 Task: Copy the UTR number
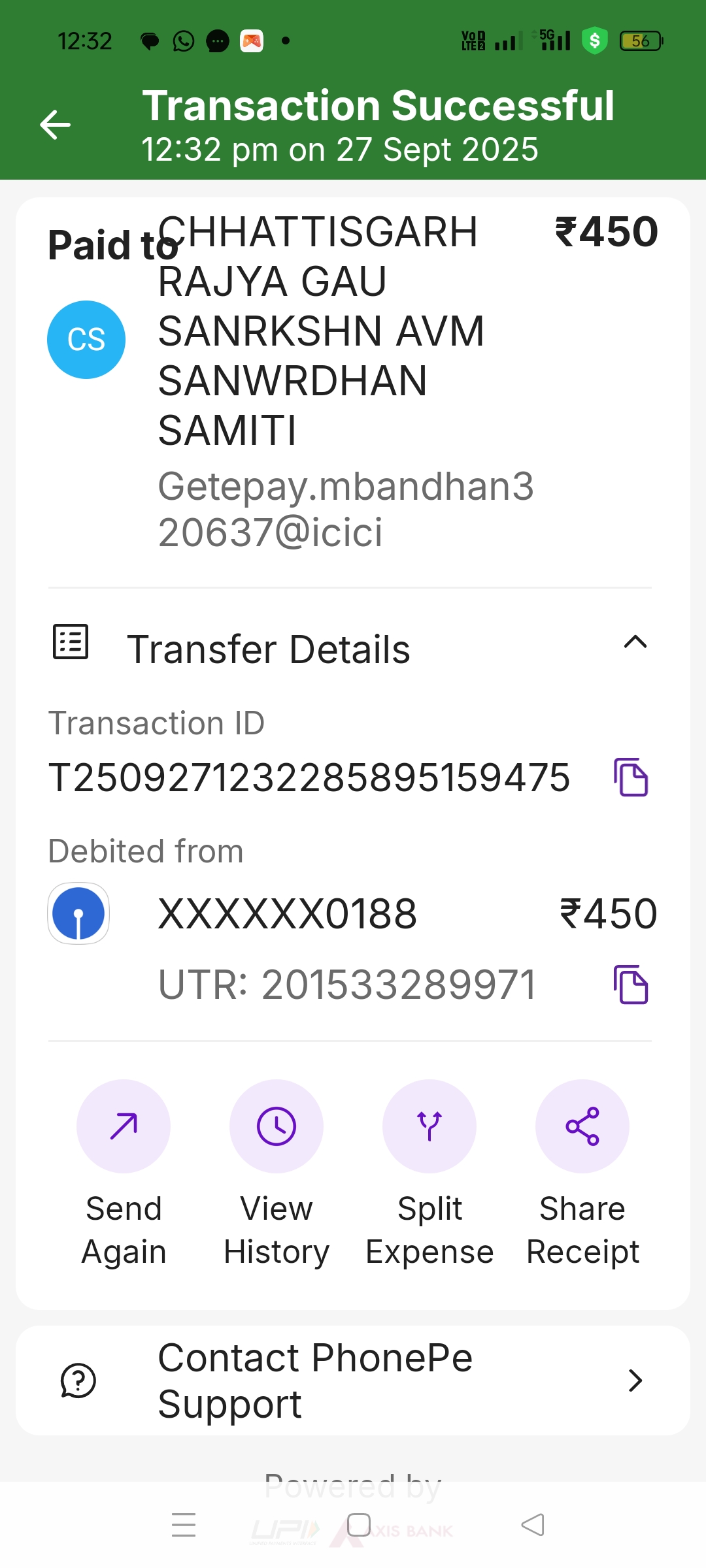point(631,984)
